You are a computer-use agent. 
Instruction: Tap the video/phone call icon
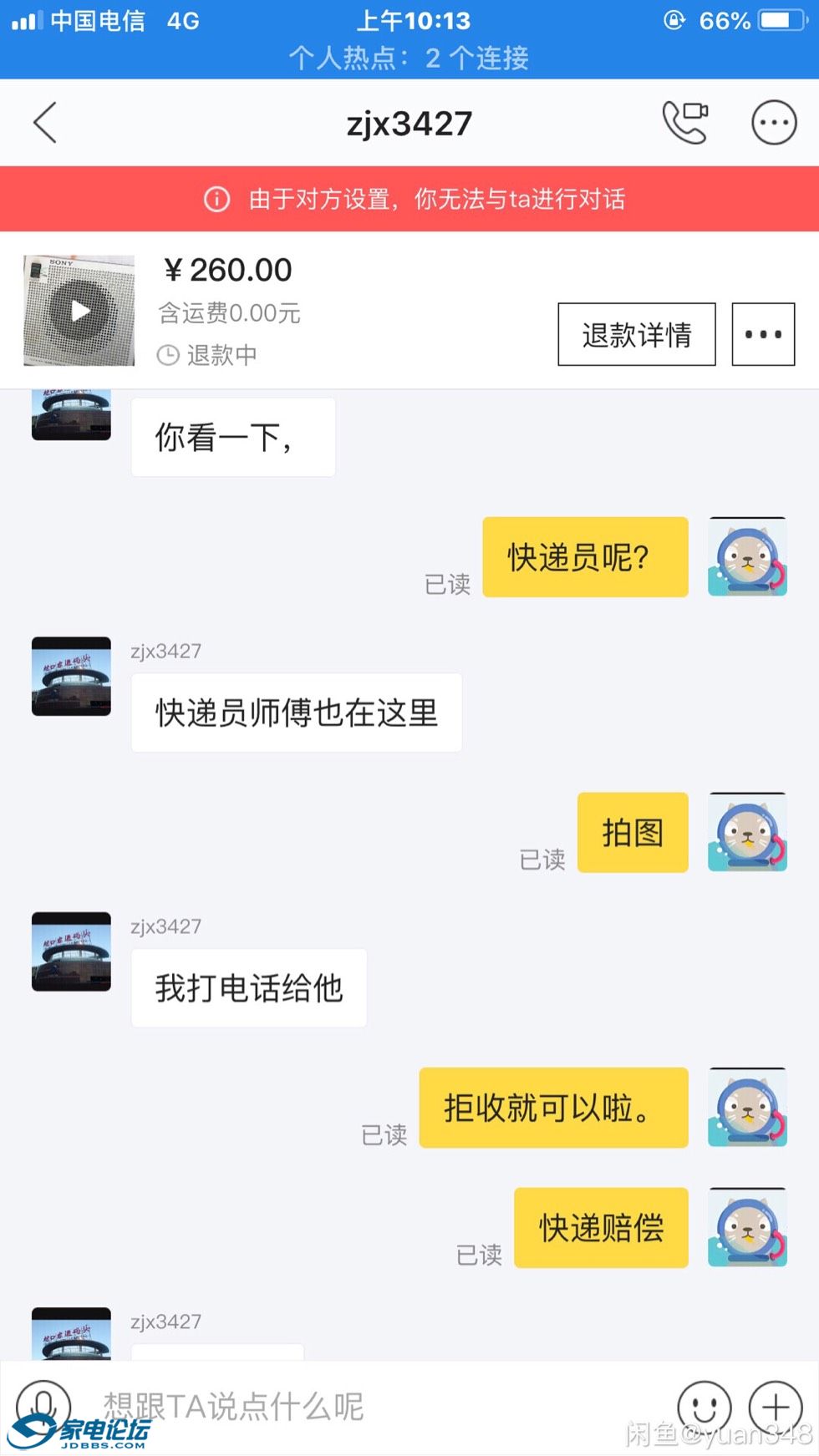(x=684, y=122)
